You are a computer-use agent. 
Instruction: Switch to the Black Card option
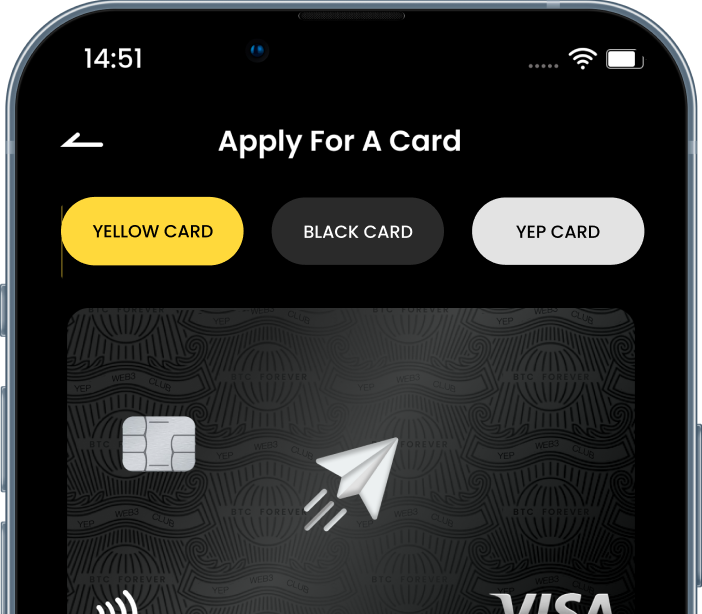point(357,231)
